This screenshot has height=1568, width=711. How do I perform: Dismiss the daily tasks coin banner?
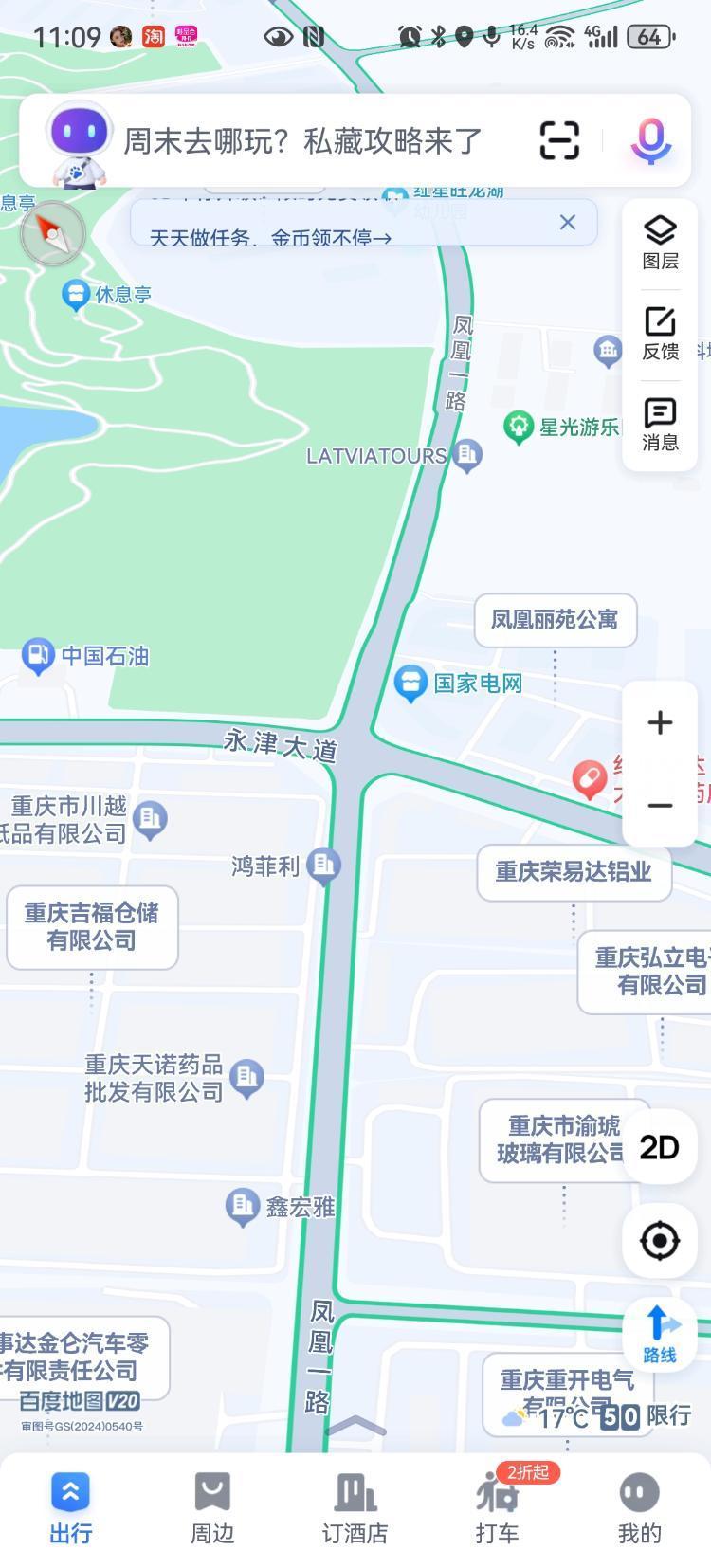point(567,222)
